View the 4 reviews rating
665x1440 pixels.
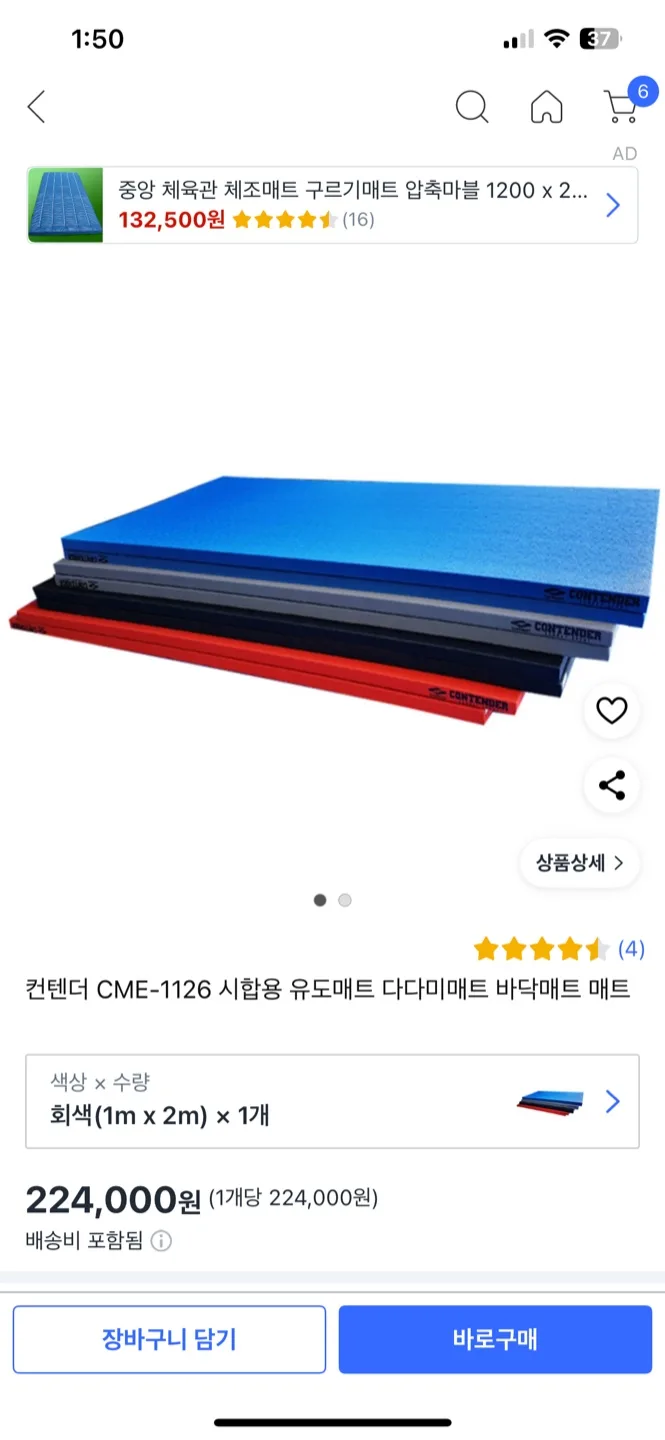559,949
